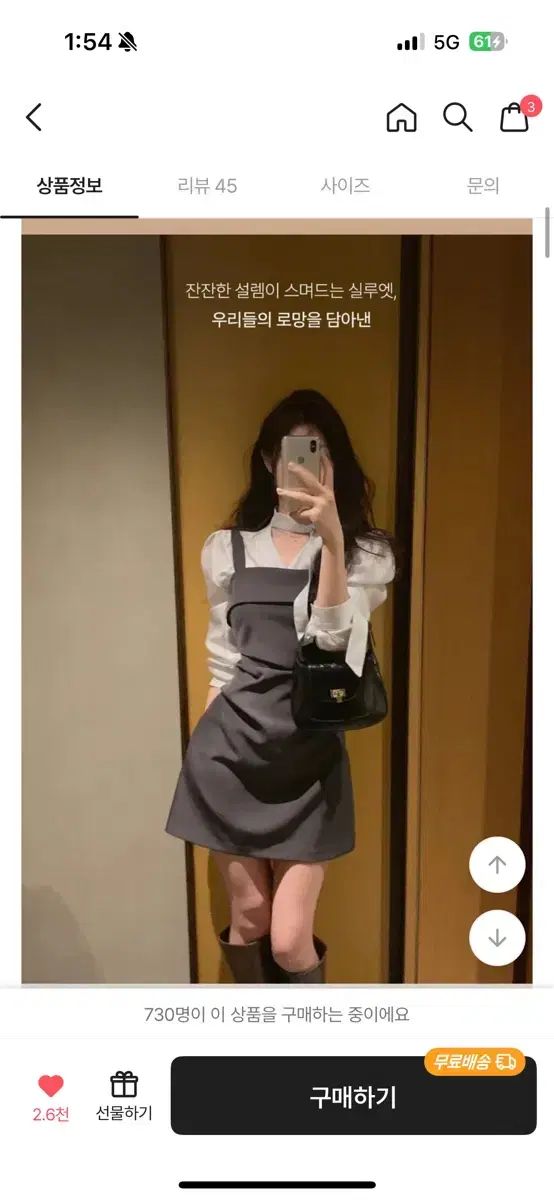Switch to the 문의 tab

tap(483, 186)
